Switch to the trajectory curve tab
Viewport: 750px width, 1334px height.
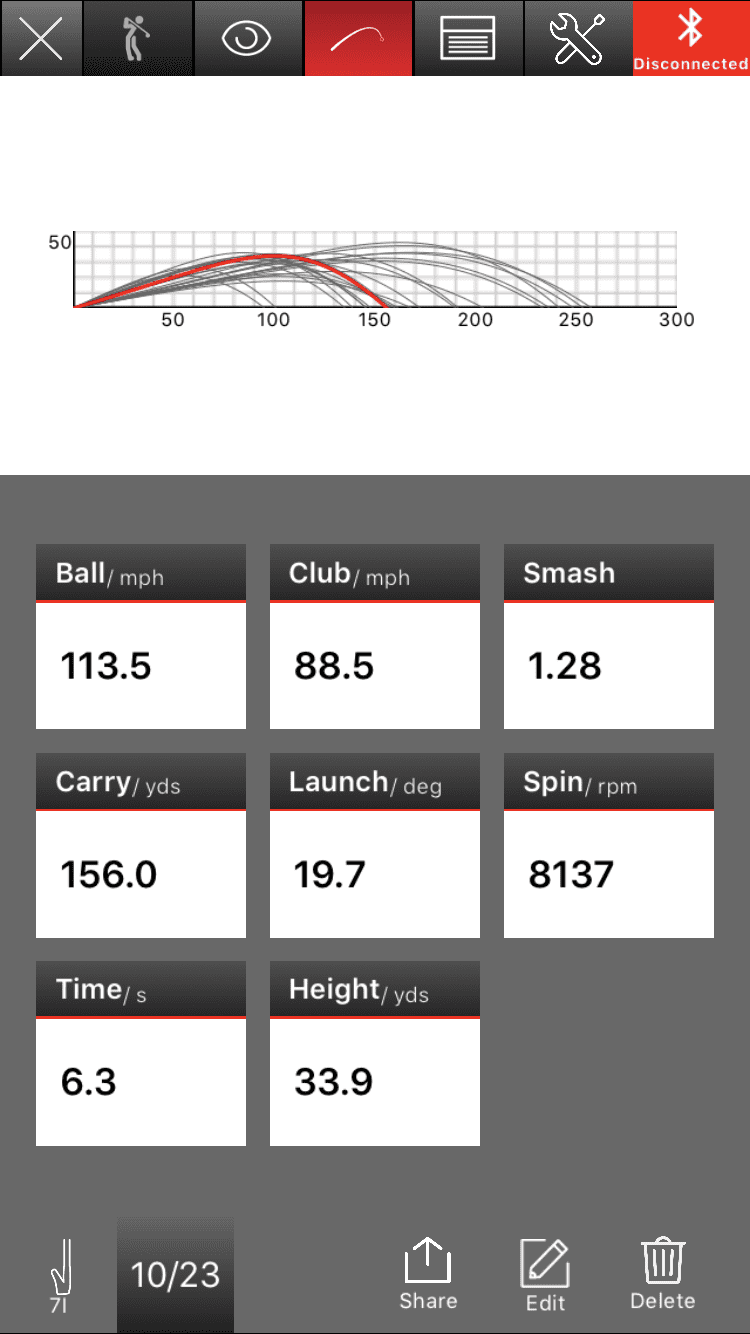357,38
